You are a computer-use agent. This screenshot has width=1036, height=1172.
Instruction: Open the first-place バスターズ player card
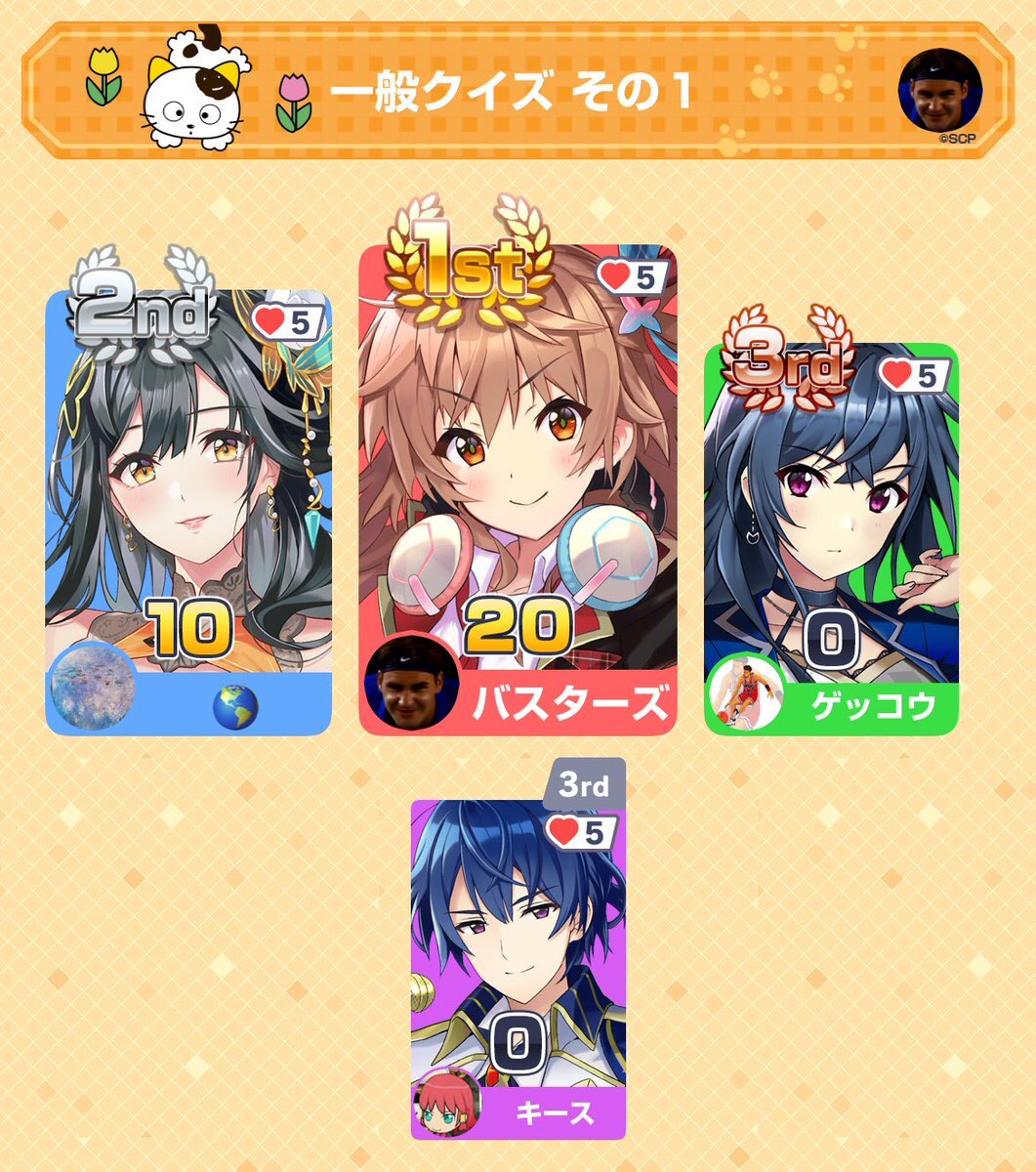[x=518, y=488]
